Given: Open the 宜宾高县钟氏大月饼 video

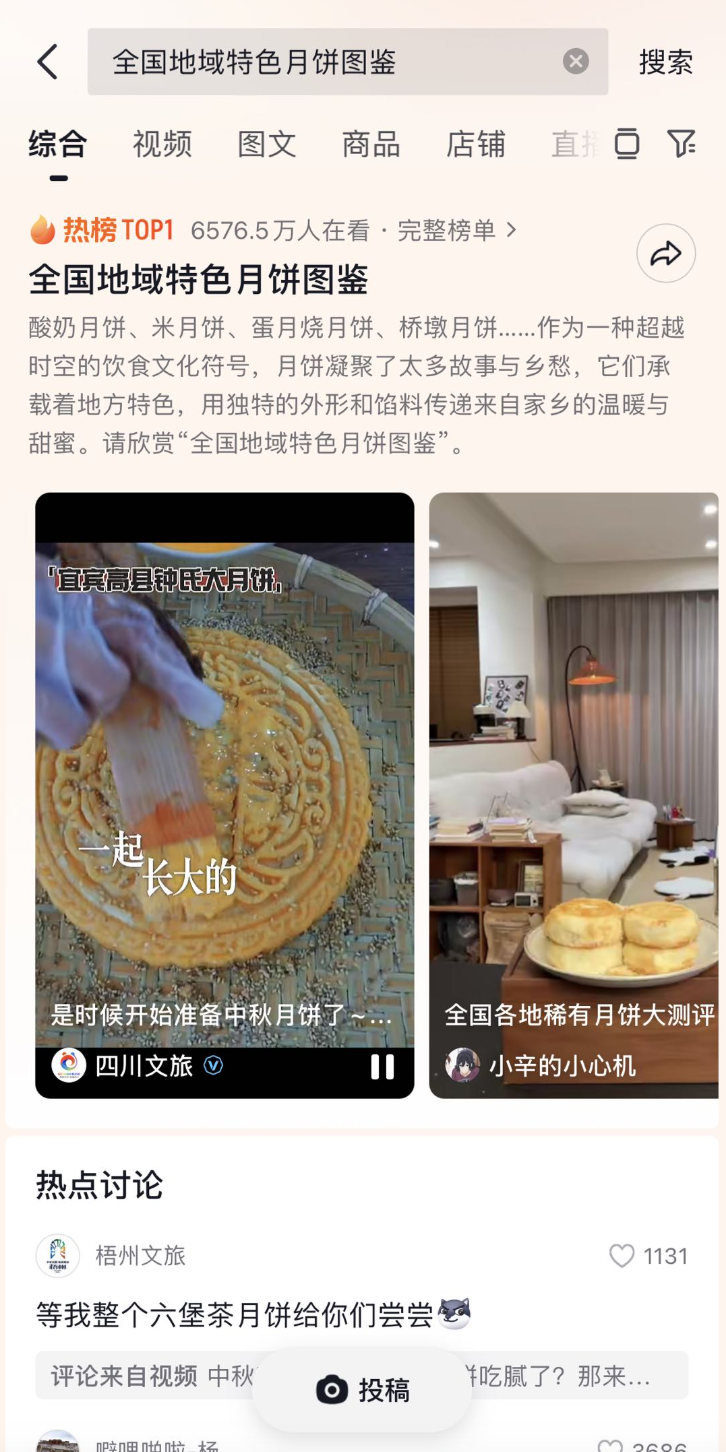Looking at the screenshot, I should pos(225,796).
